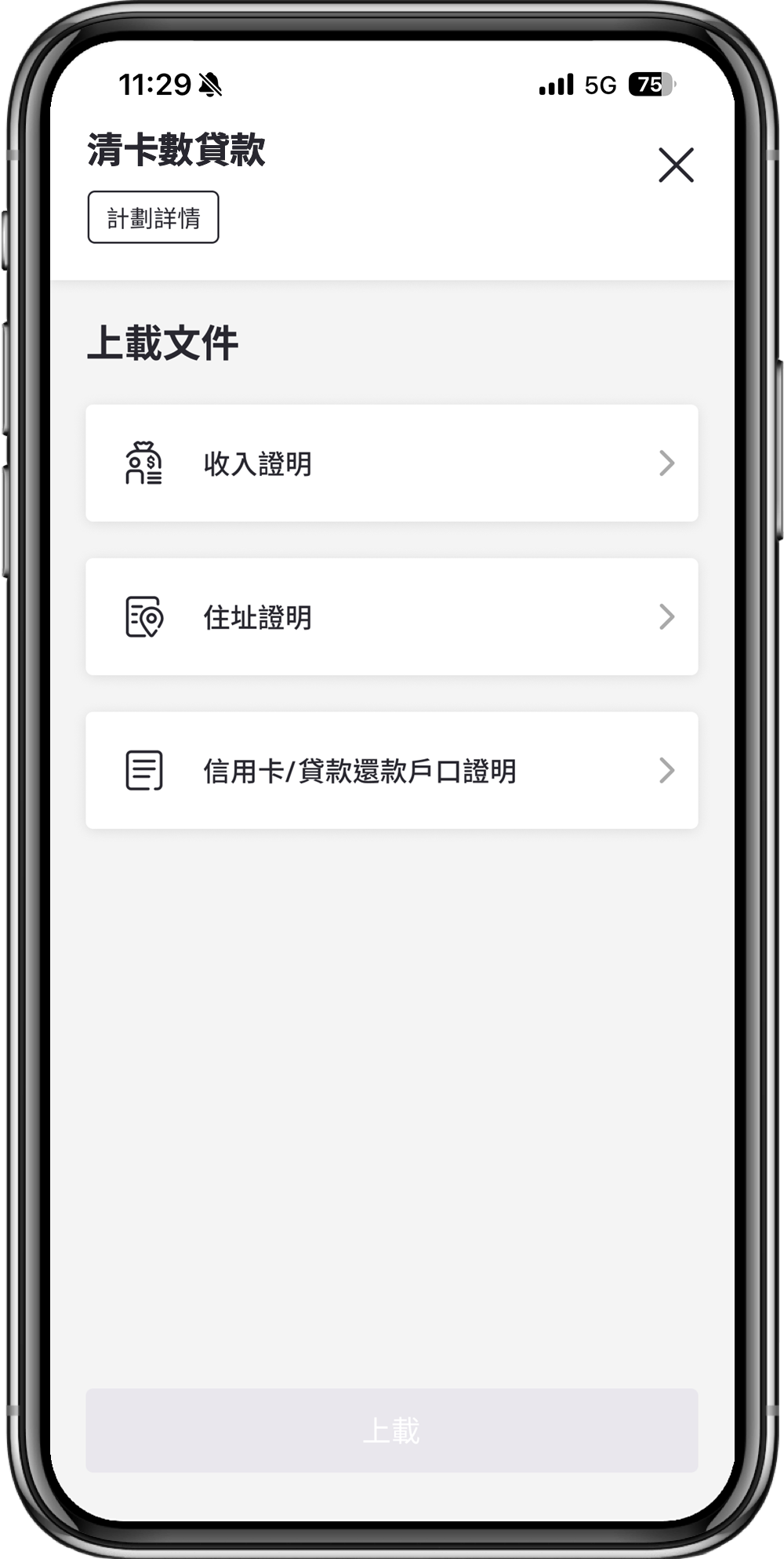Select the 住址證明 document row
The image size is (784, 1559).
pyautogui.click(x=391, y=617)
